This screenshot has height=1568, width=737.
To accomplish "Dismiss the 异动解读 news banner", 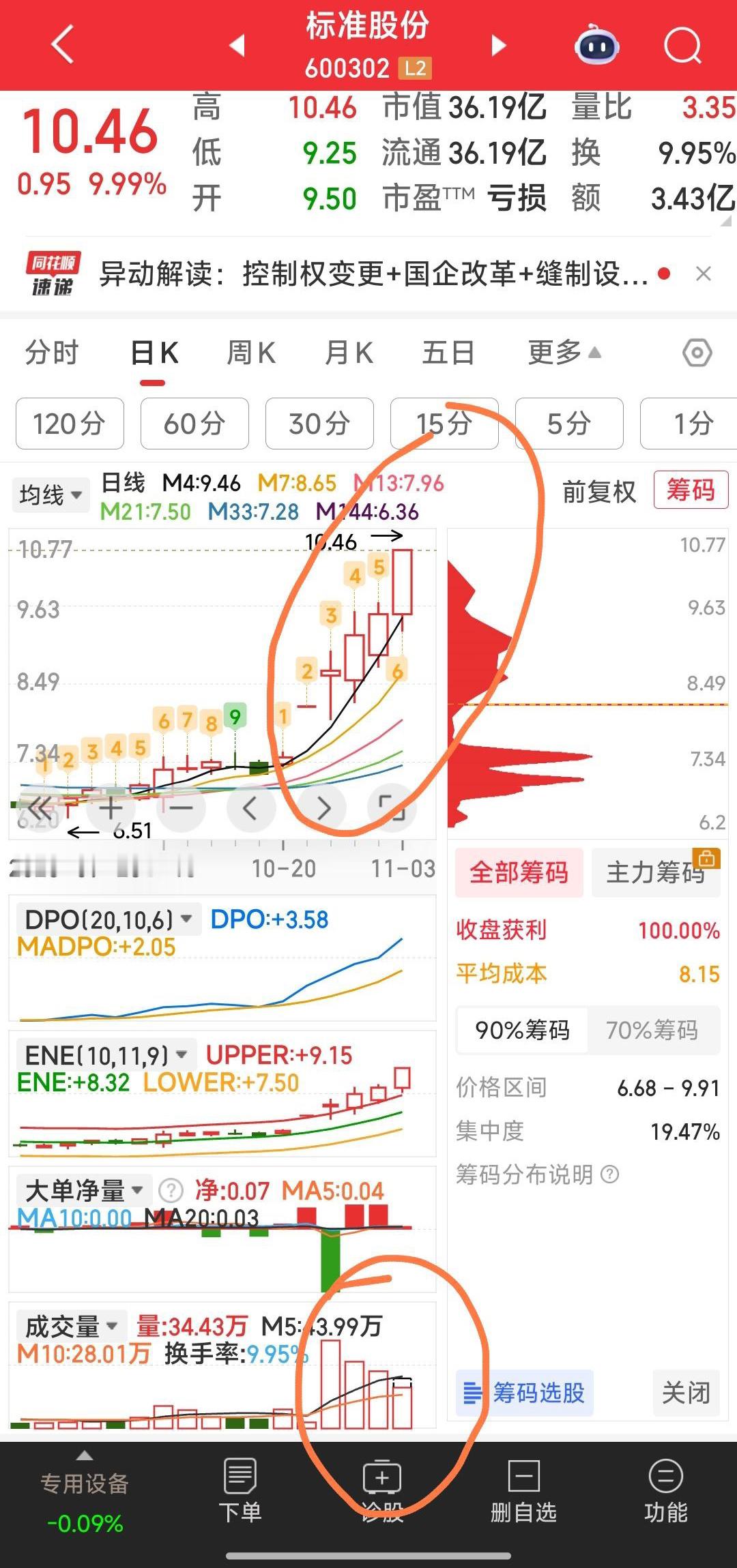I will (704, 271).
